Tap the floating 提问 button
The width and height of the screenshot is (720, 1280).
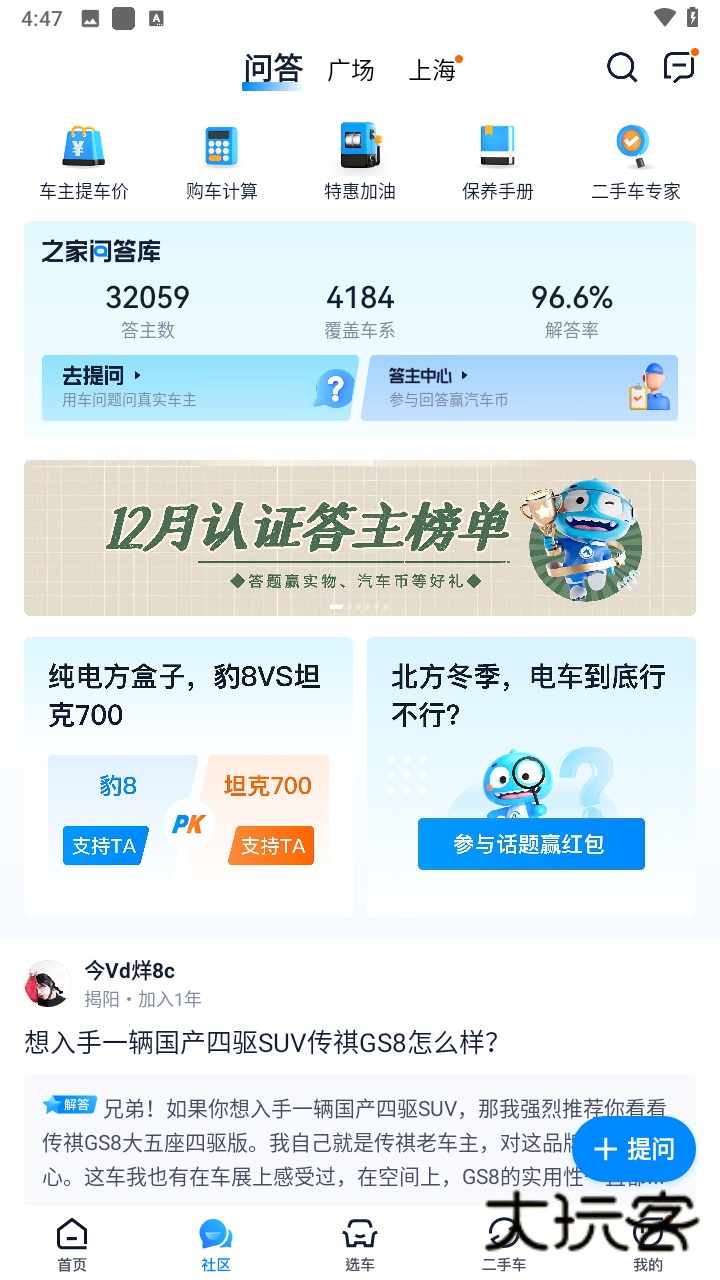(633, 1149)
